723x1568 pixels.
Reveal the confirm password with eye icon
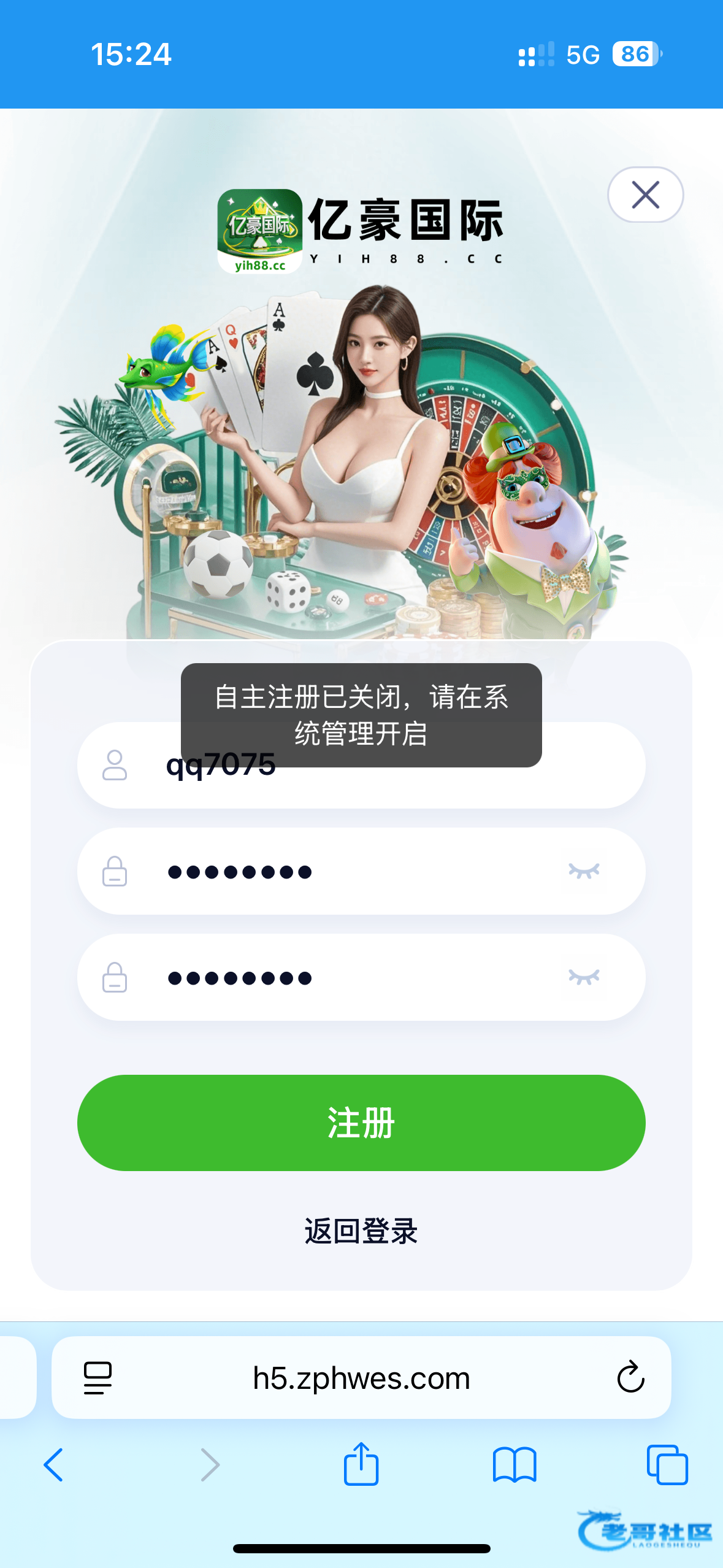584,977
